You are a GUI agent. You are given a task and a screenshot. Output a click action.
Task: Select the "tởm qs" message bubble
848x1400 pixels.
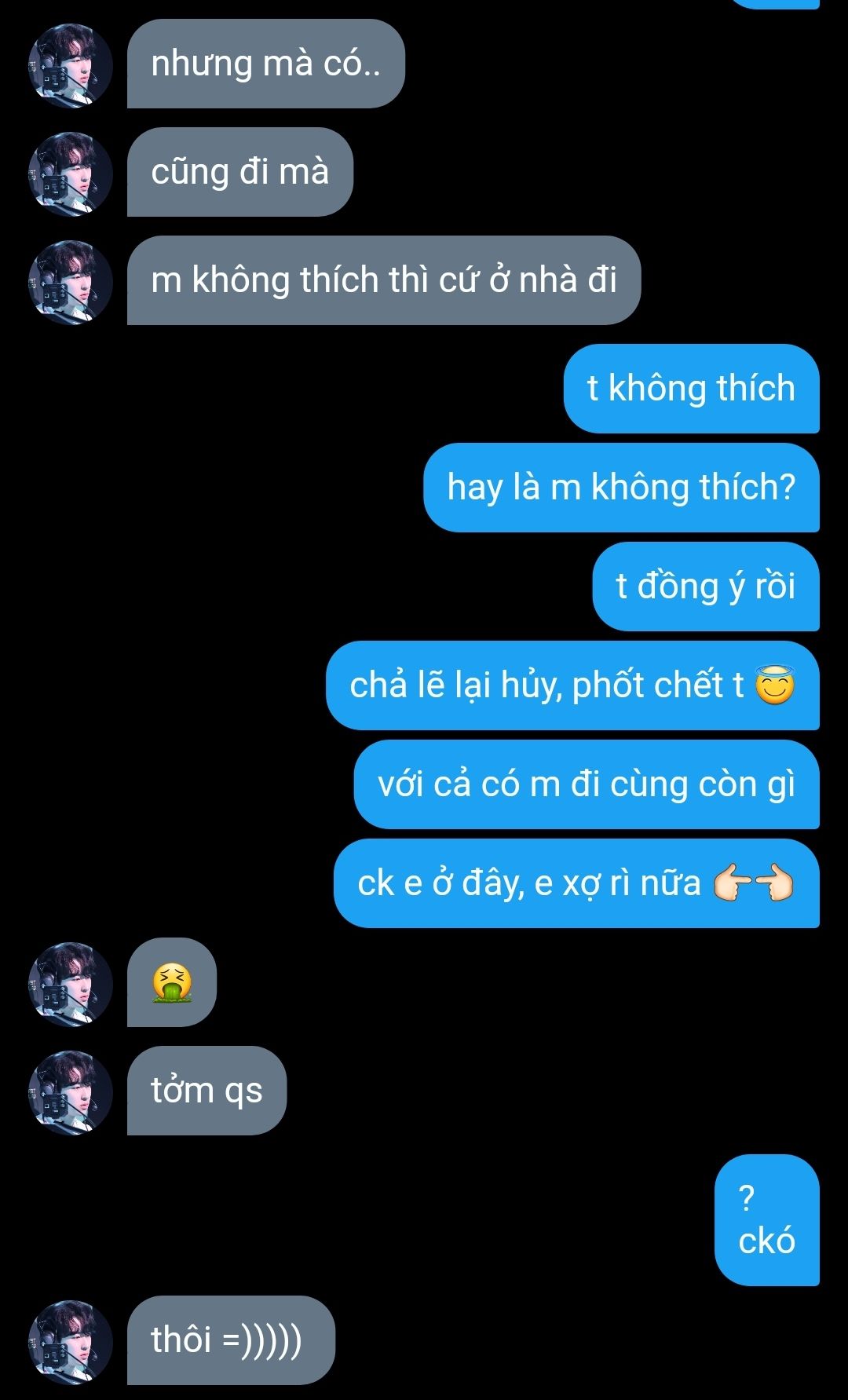tap(207, 1091)
